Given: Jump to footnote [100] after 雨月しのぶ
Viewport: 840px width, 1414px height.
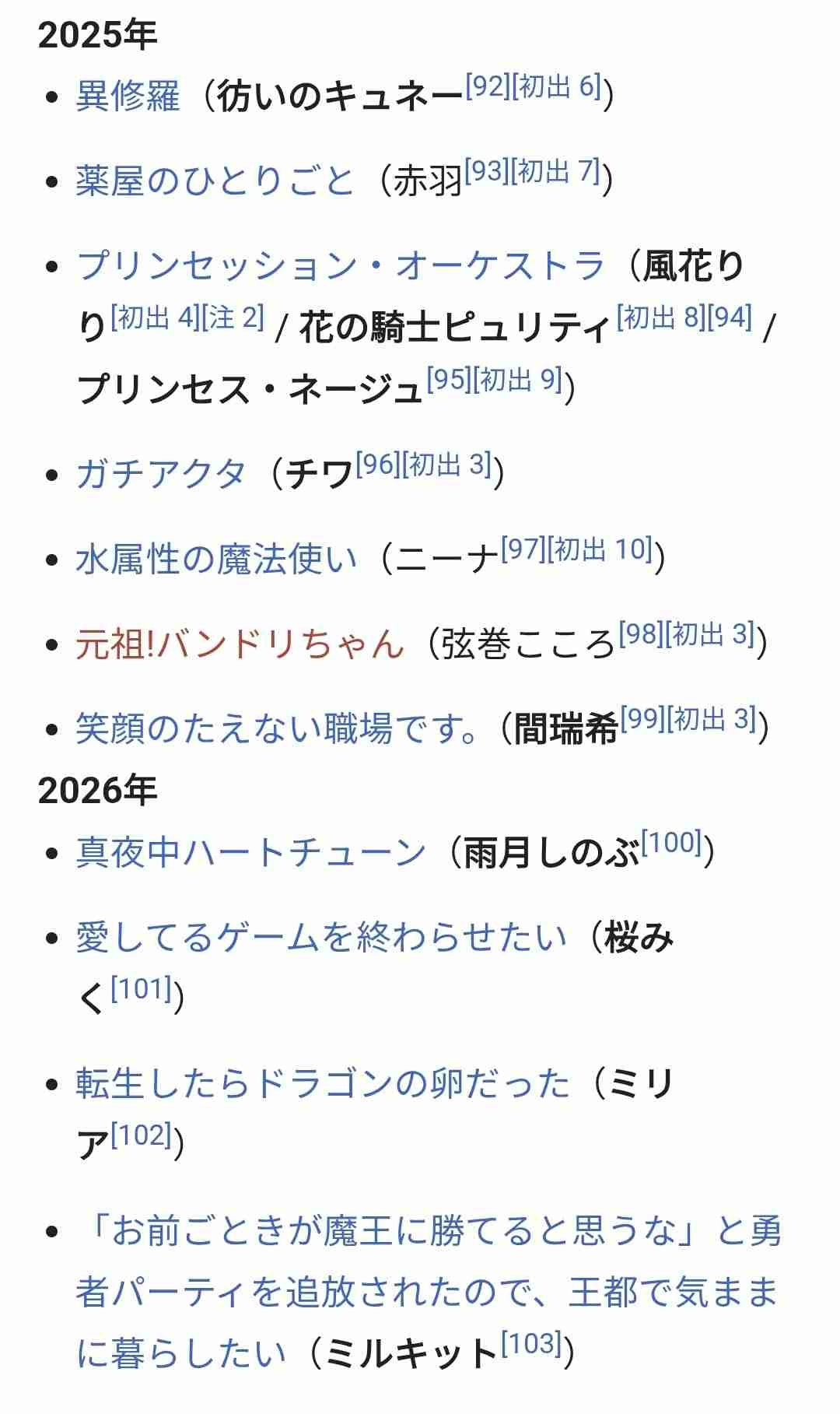Looking at the screenshot, I should tap(672, 842).
